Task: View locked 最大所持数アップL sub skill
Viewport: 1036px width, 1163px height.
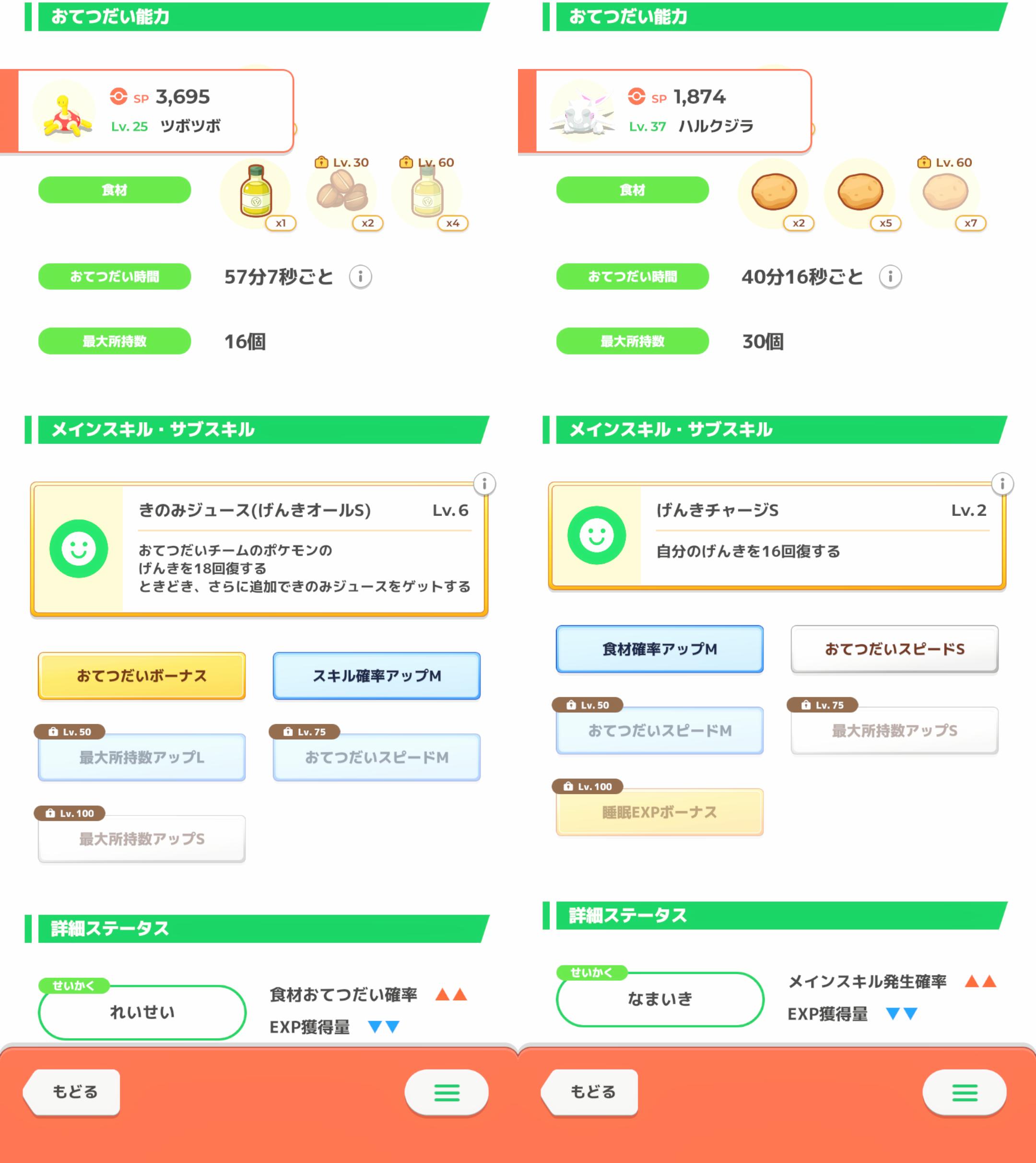Action: [142, 757]
